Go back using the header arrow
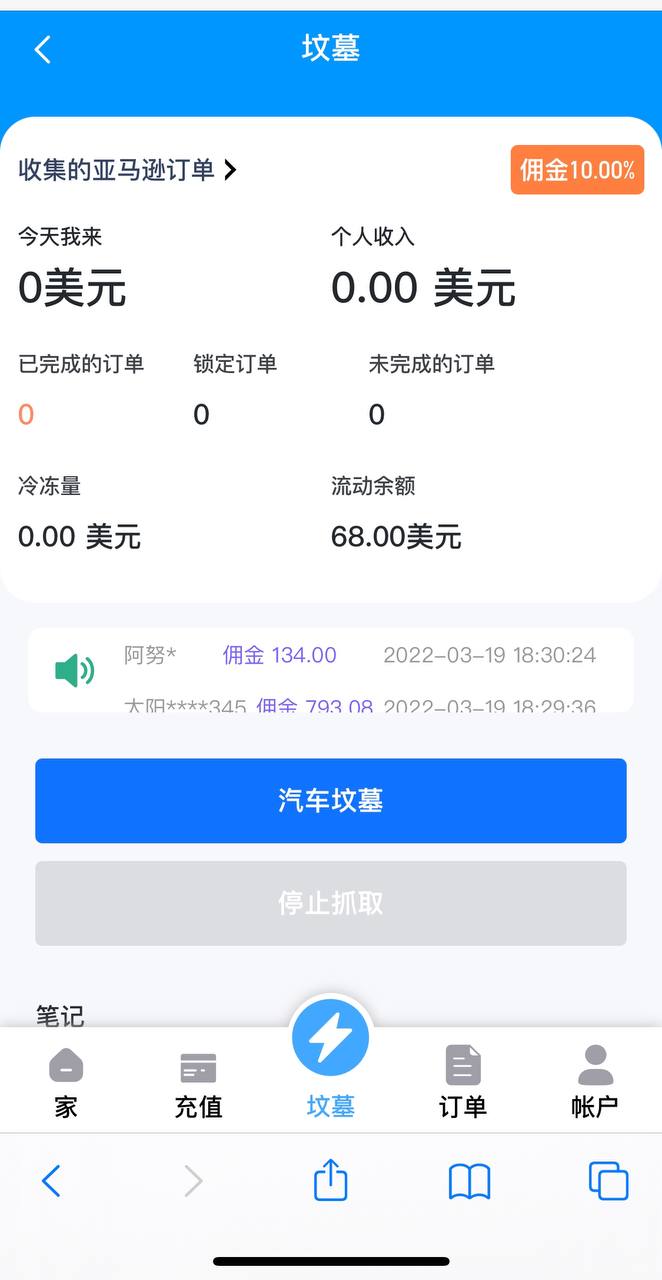This screenshot has height=1280, width=662. [x=42, y=49]
